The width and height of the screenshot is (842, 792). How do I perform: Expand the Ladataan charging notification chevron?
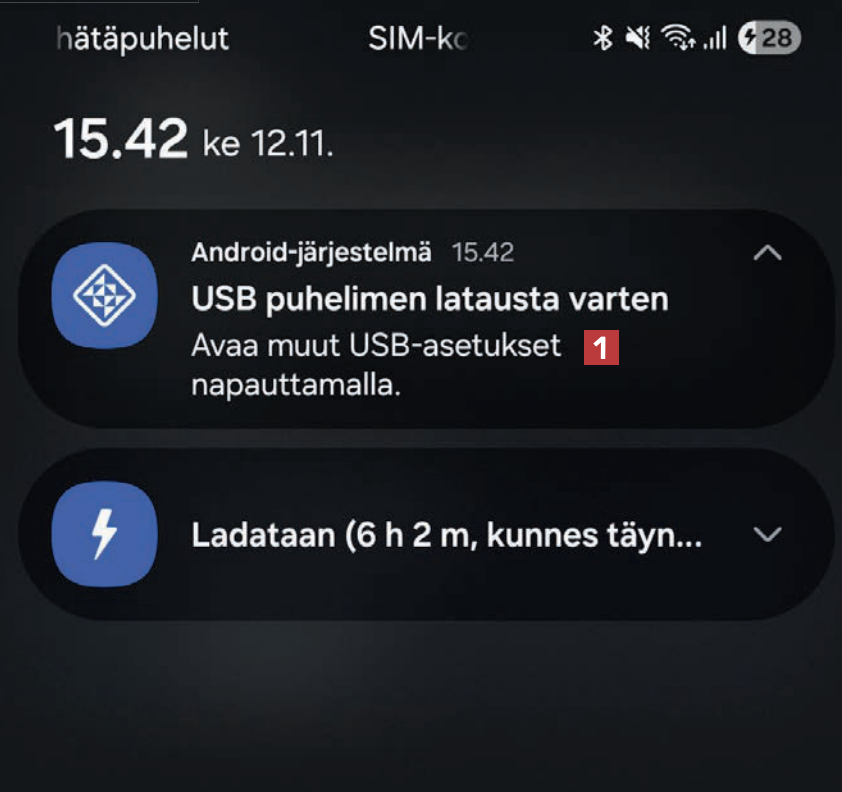coord(767,535)
